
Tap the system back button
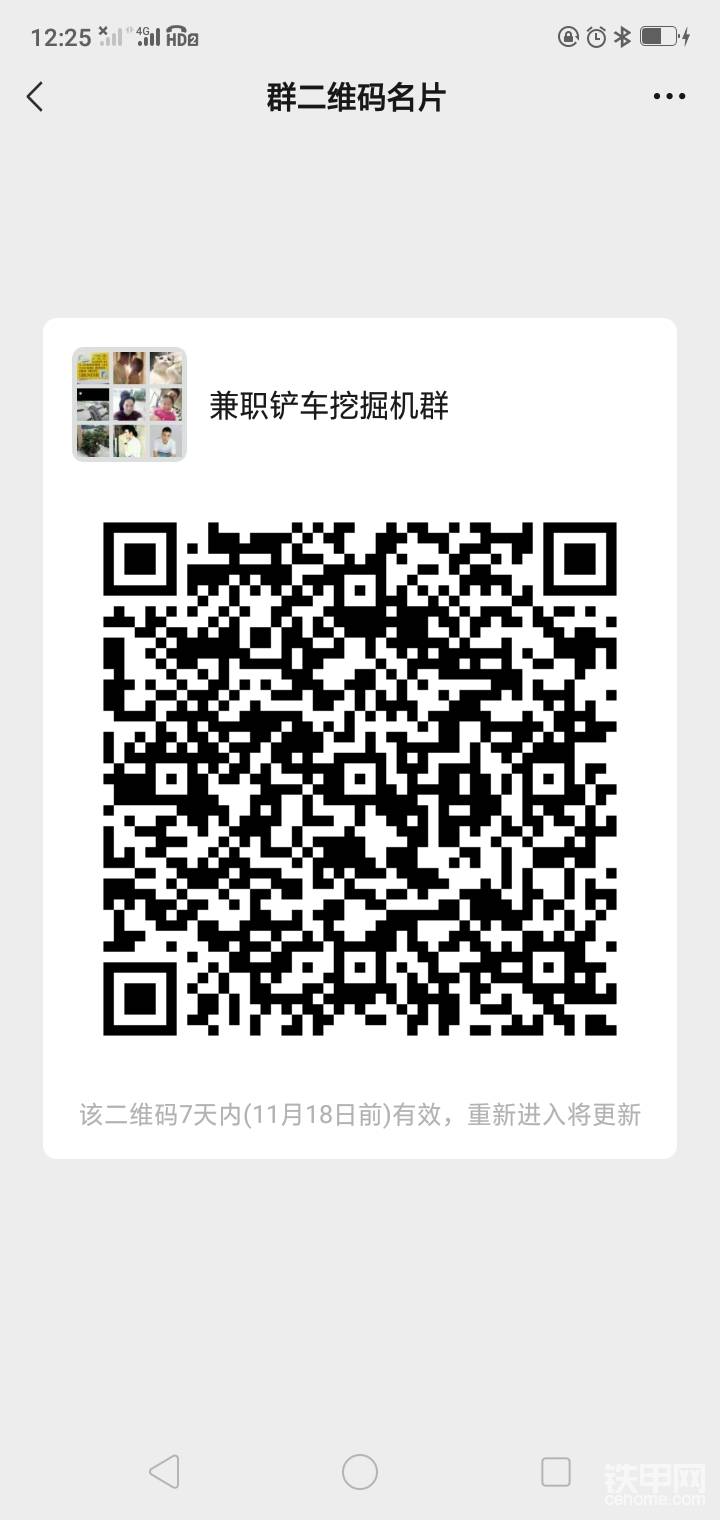(x=164, y=1472)
